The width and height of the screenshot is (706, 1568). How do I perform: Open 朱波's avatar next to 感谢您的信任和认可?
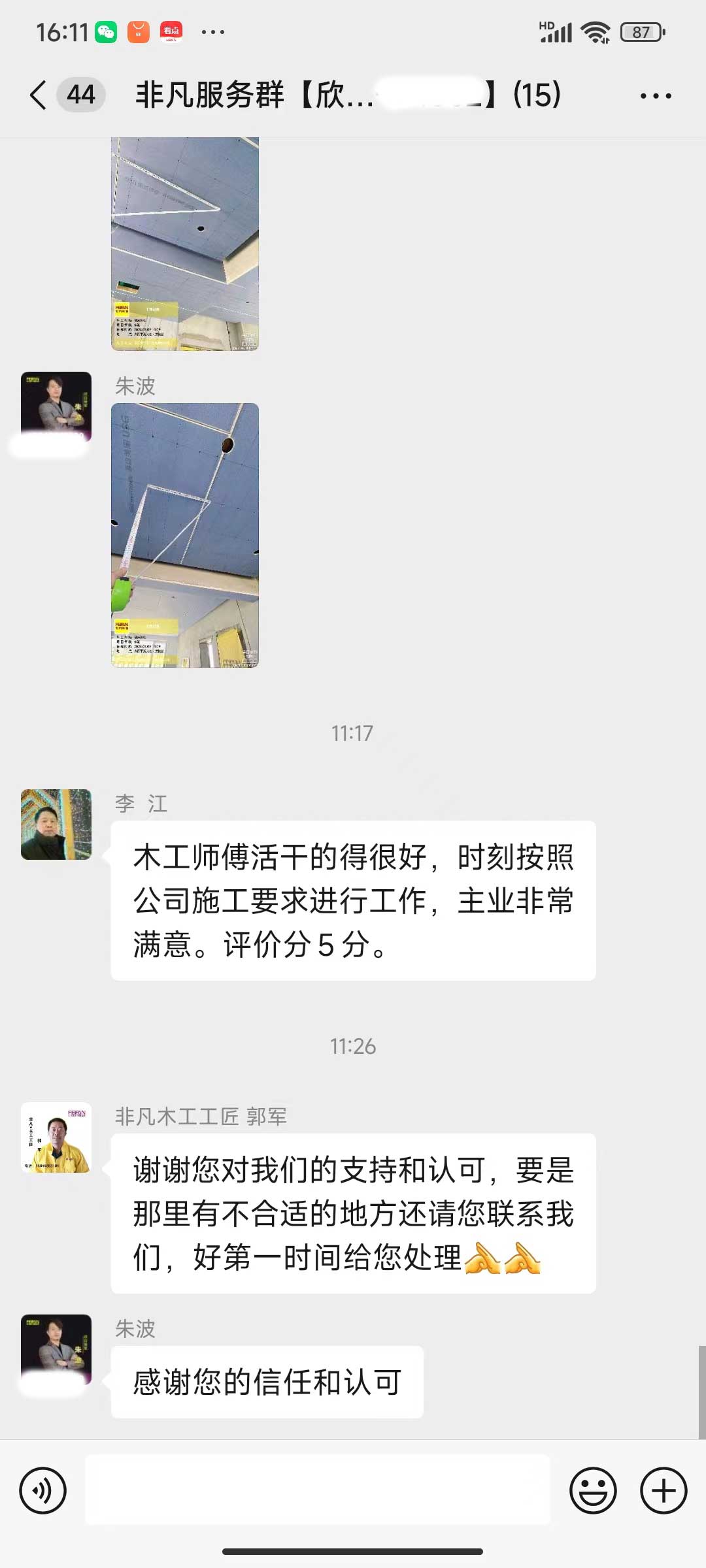point(56,1350)
